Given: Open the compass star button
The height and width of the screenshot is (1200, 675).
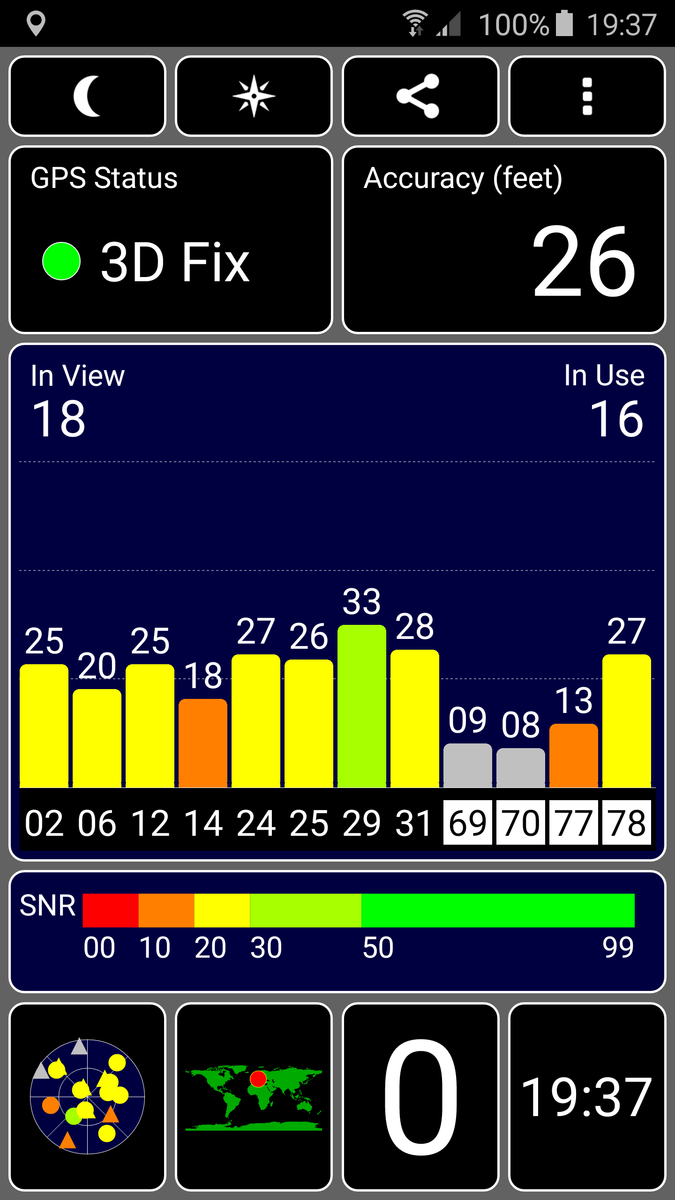Looking at the screenshot, I should [254, 96].
